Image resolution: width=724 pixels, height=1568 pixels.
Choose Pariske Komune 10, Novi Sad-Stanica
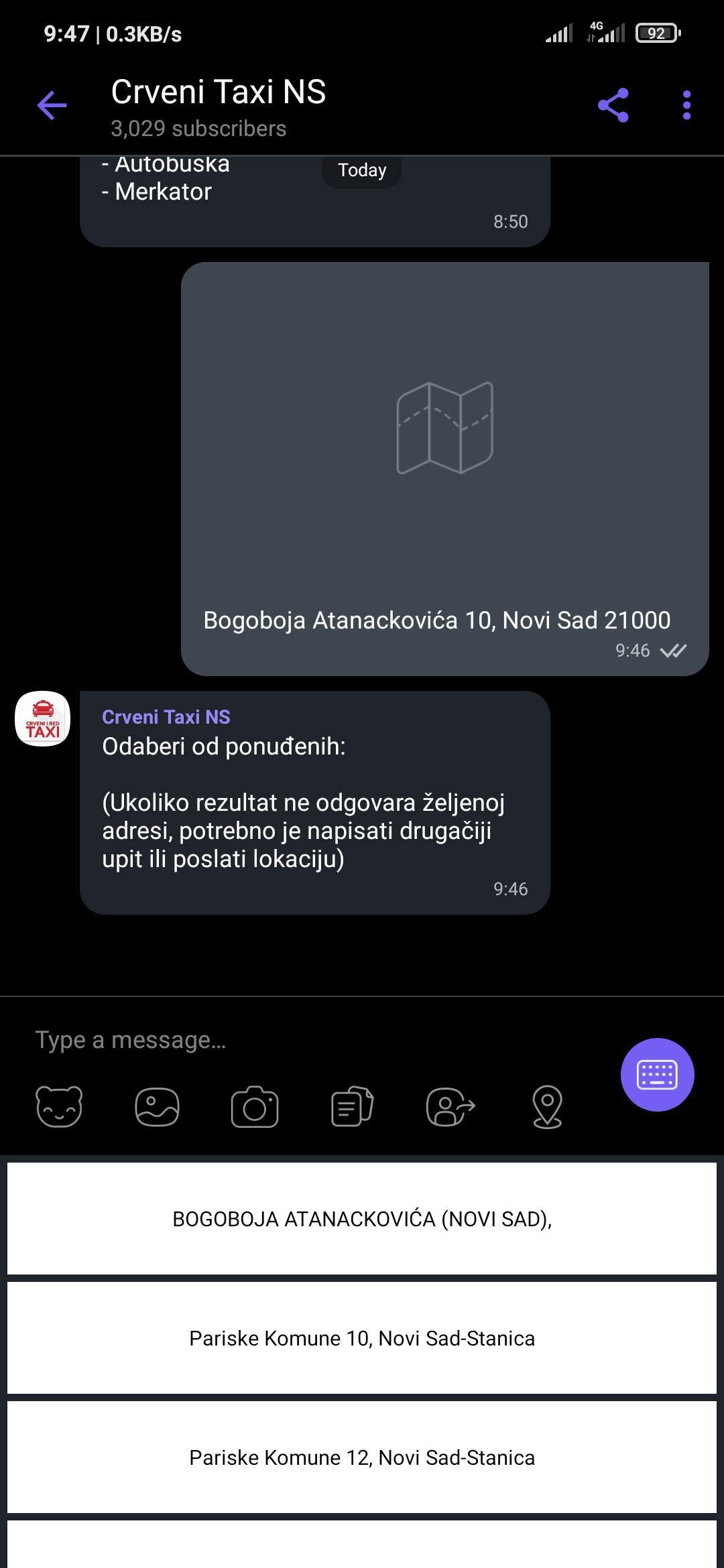click(x=362, y=1338)
